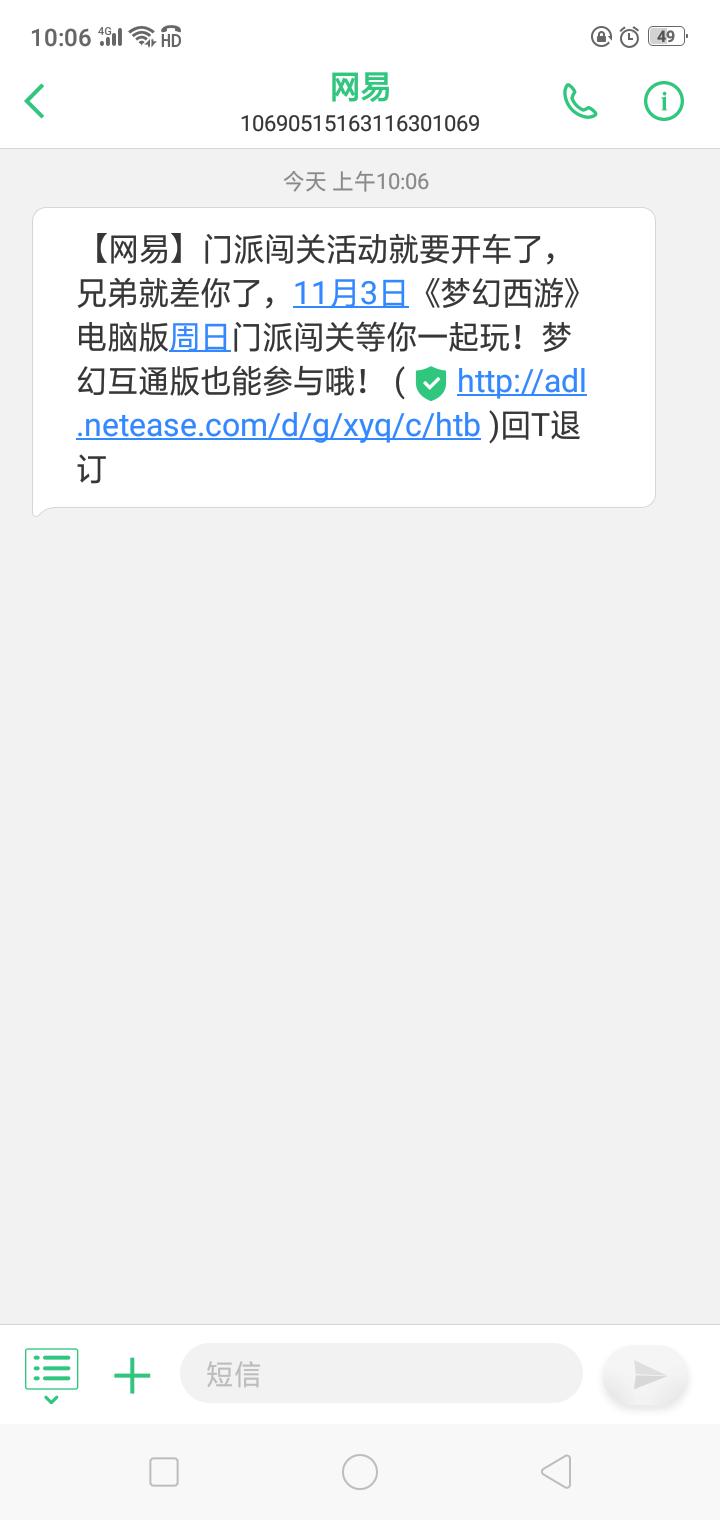Image resolution: width=720 pixels, height=1520 pixels.
Task: Go back to the message list
Action: (35, 101)
